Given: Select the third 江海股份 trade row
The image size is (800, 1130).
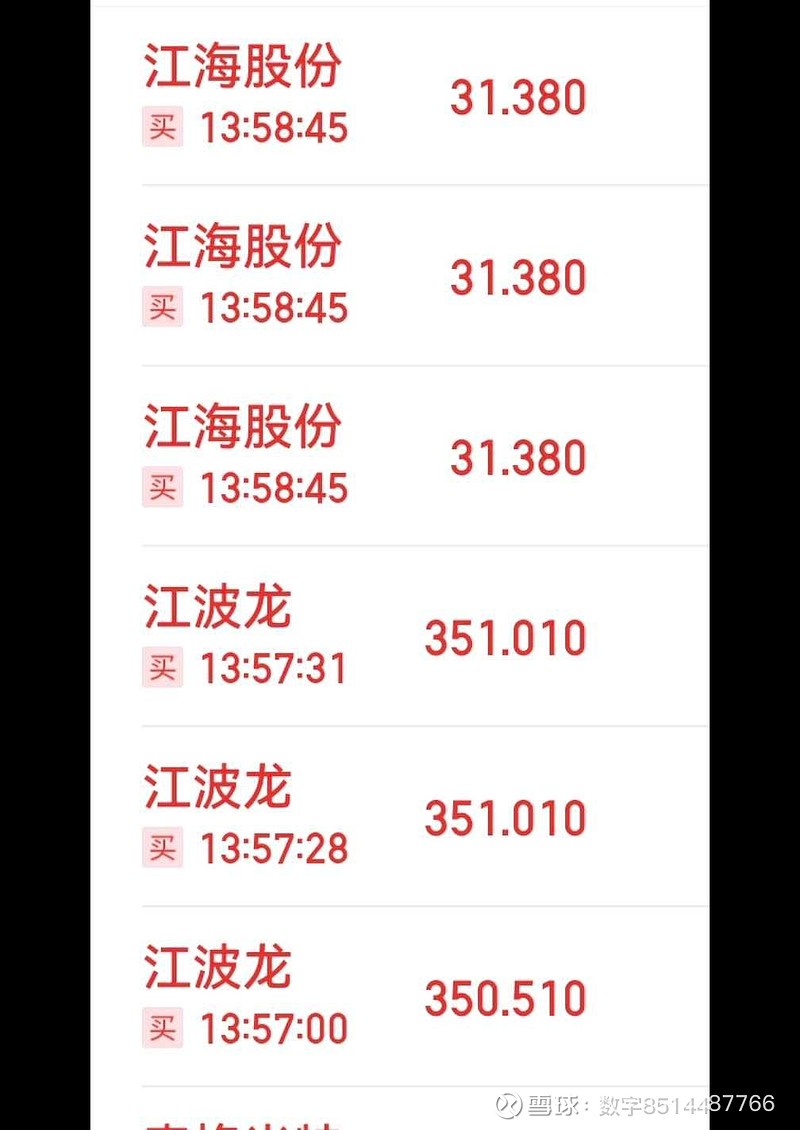Looking at the screenshot, I should click(400, 455).
